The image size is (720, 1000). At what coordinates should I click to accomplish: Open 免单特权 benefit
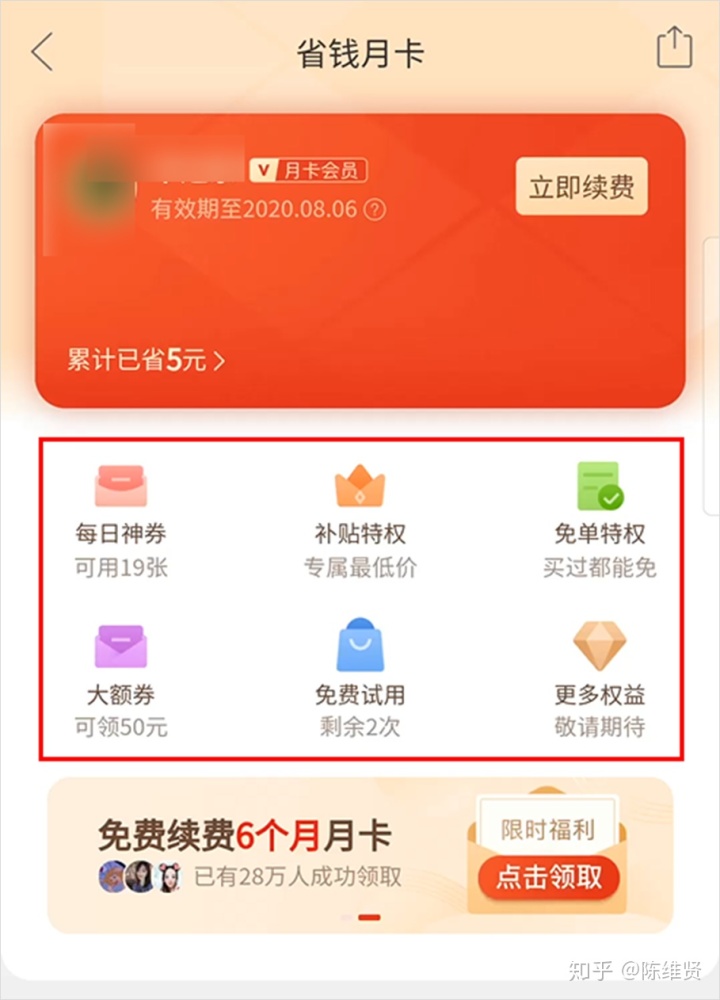pyautogui.click(x=599, y=518)
